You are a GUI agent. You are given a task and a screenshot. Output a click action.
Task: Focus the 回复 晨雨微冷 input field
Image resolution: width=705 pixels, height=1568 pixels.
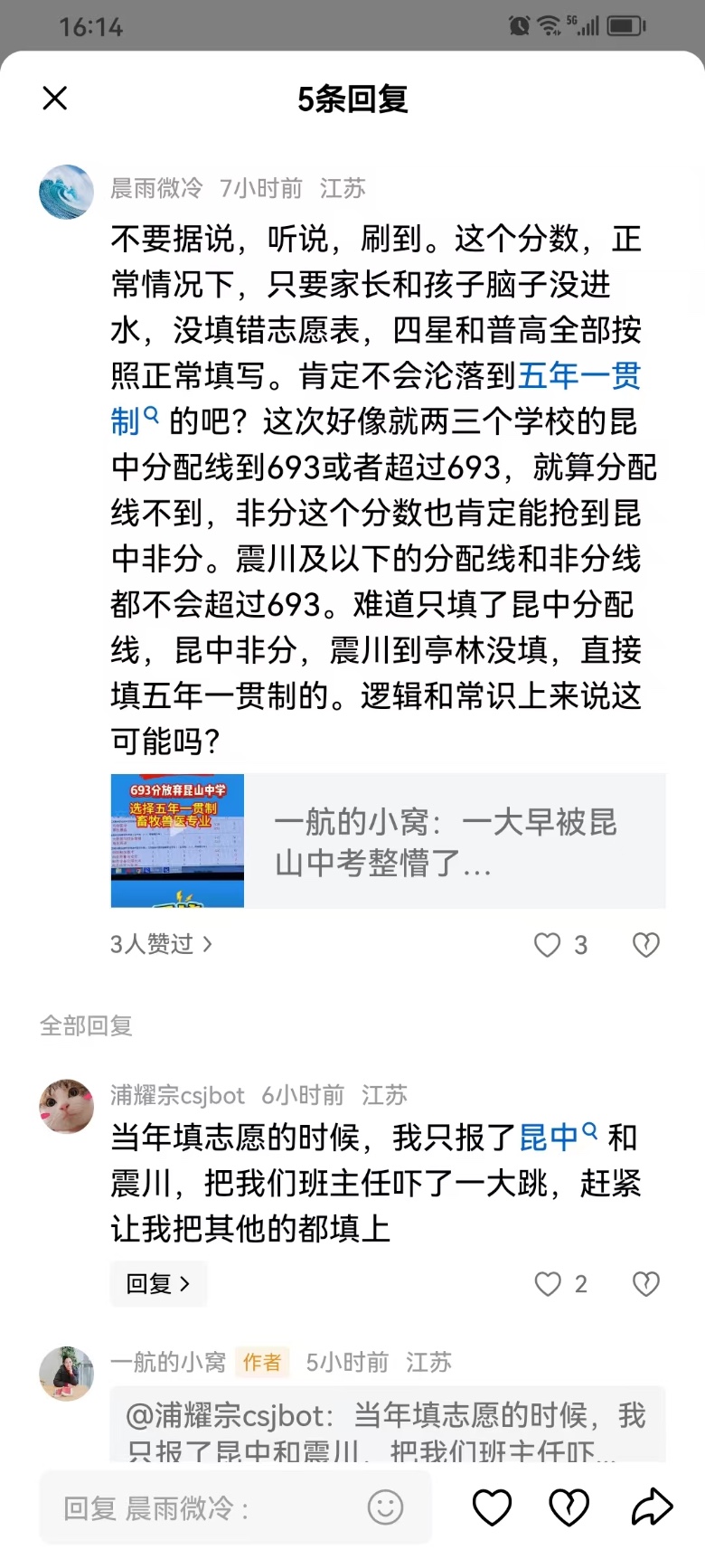[x=208, y=1507]
